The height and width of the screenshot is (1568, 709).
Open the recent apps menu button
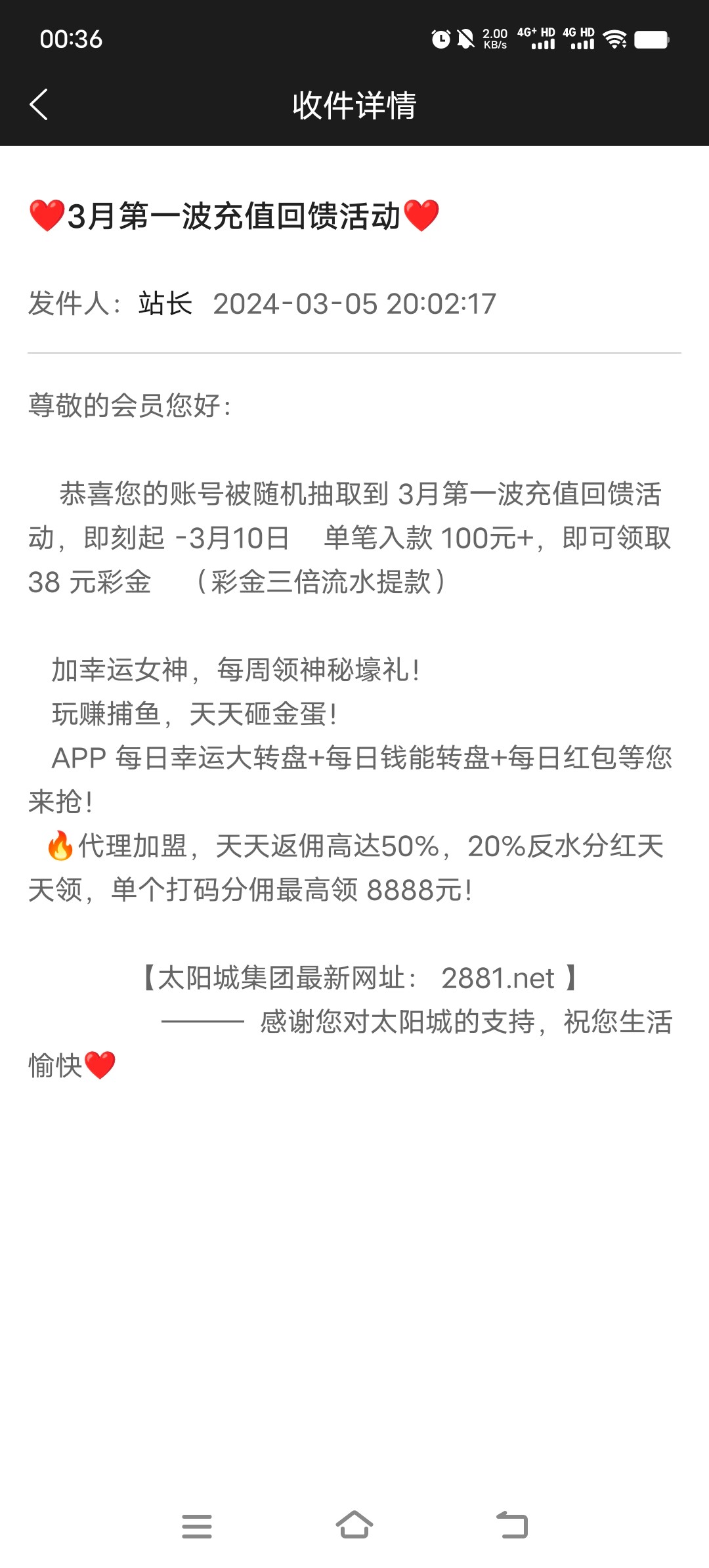197,1525
